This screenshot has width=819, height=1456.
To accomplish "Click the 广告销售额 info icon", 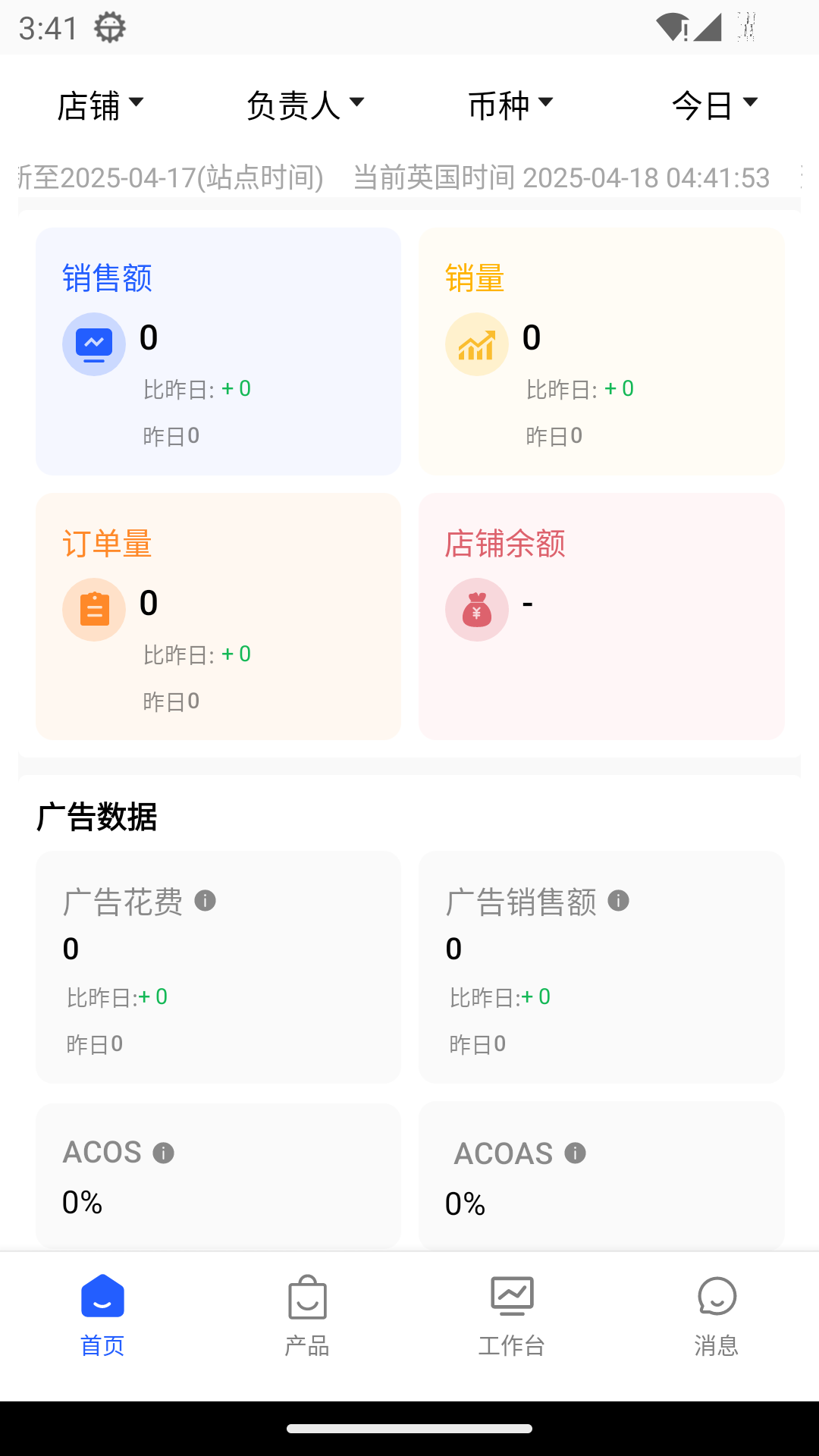I will click(x=619, y=901).
